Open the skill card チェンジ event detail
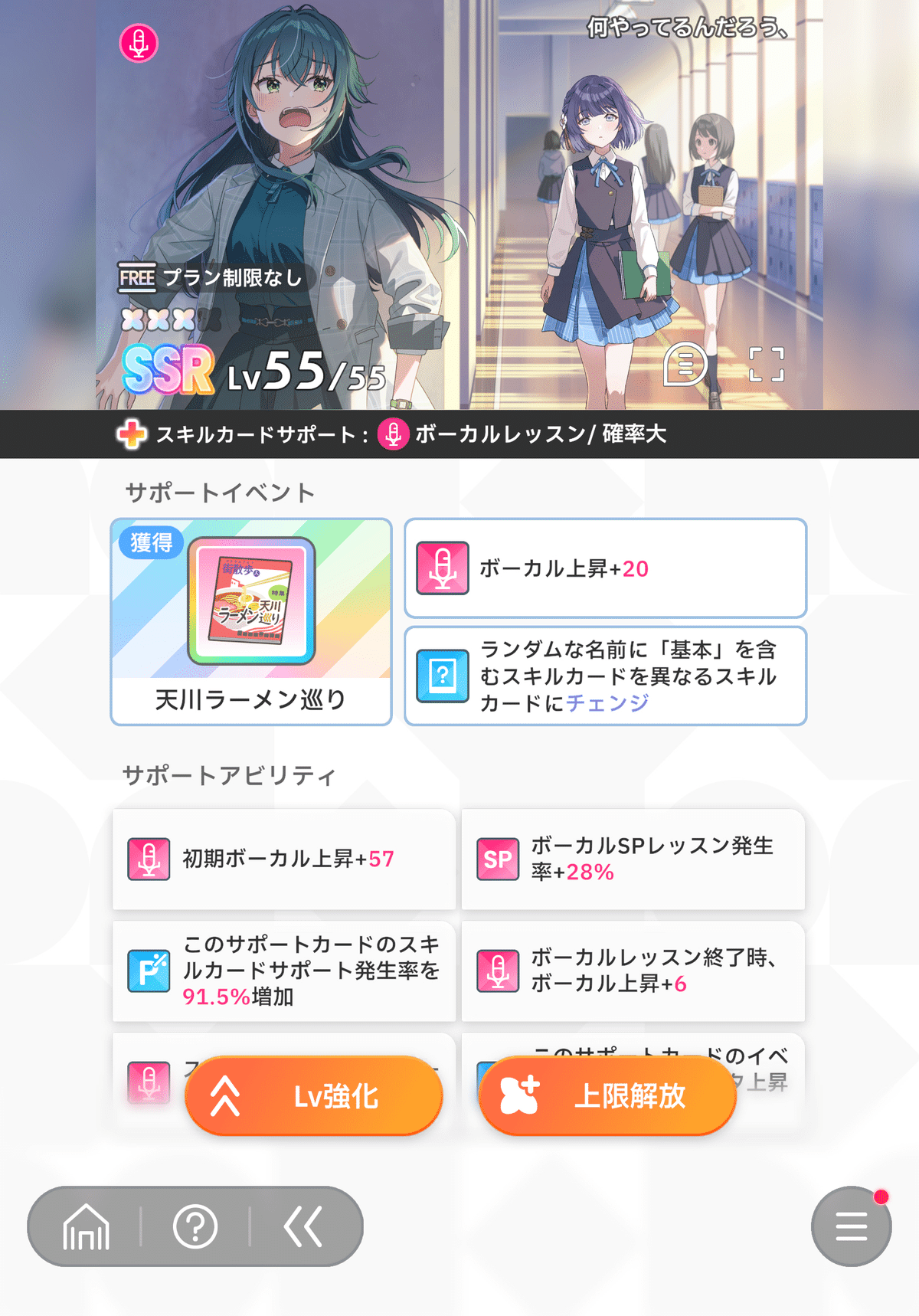The width and height of the screenshot is (919, 1316). pyautogui.click(x=605, y=676)
